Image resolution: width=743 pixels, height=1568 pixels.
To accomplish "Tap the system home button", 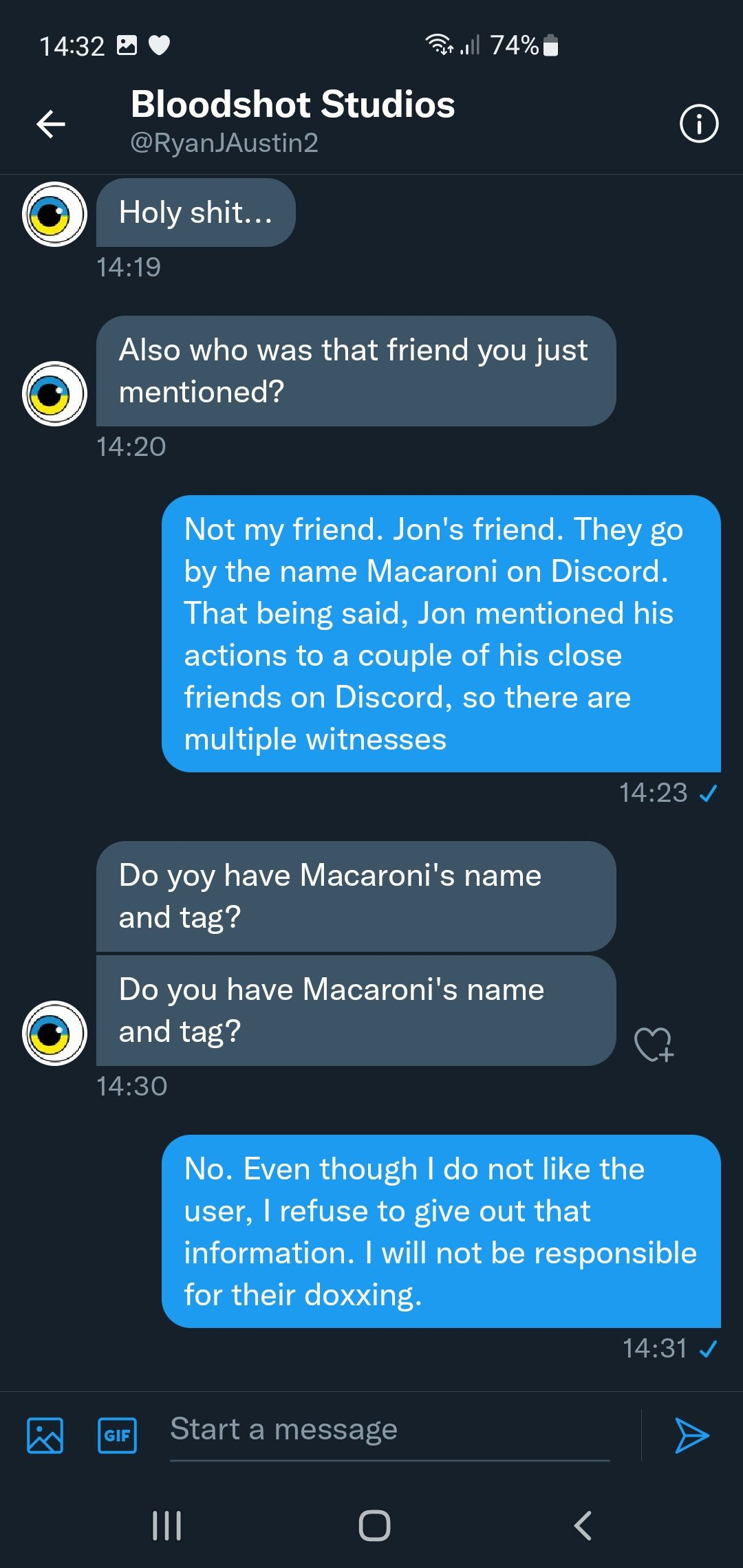I will click(x=374, y=1525).
